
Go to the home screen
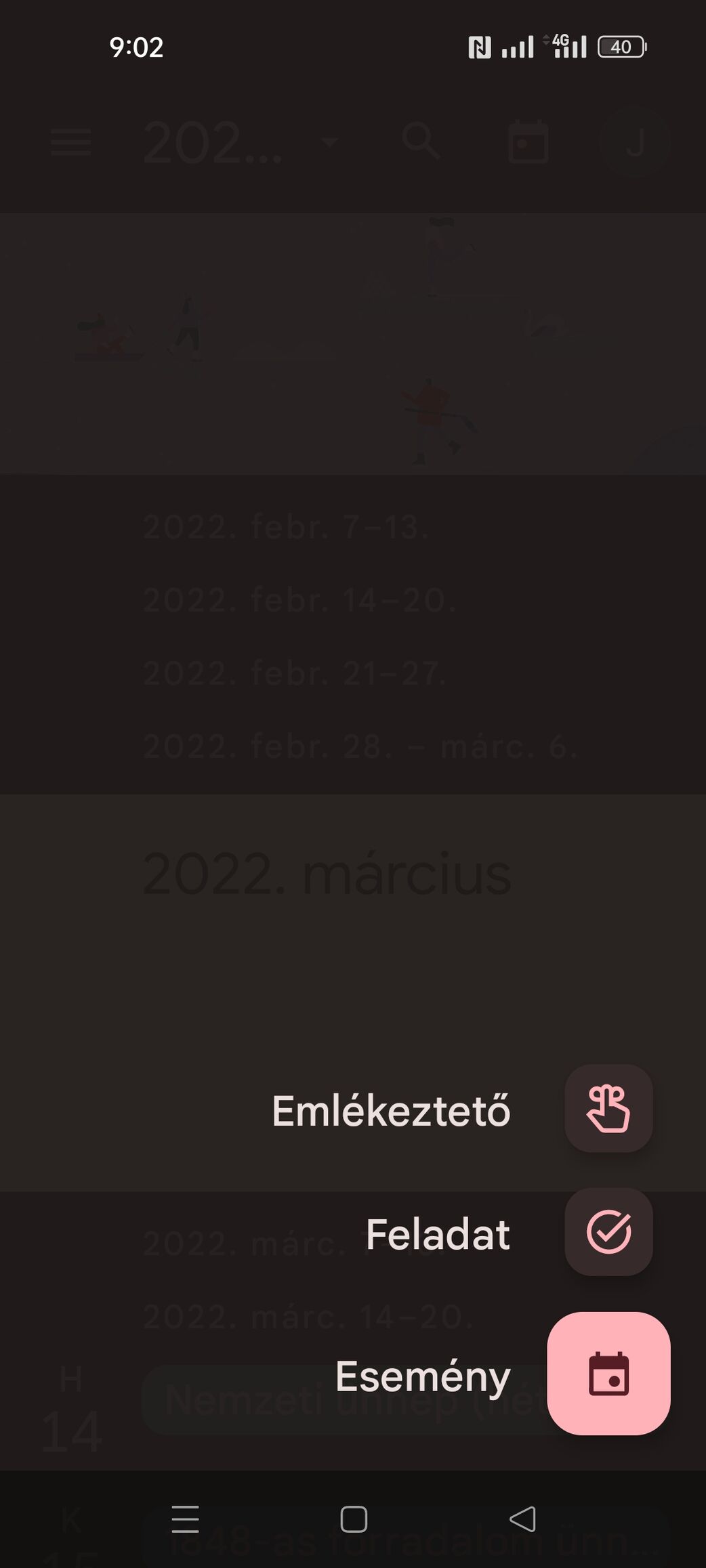tap(354, 1519)
